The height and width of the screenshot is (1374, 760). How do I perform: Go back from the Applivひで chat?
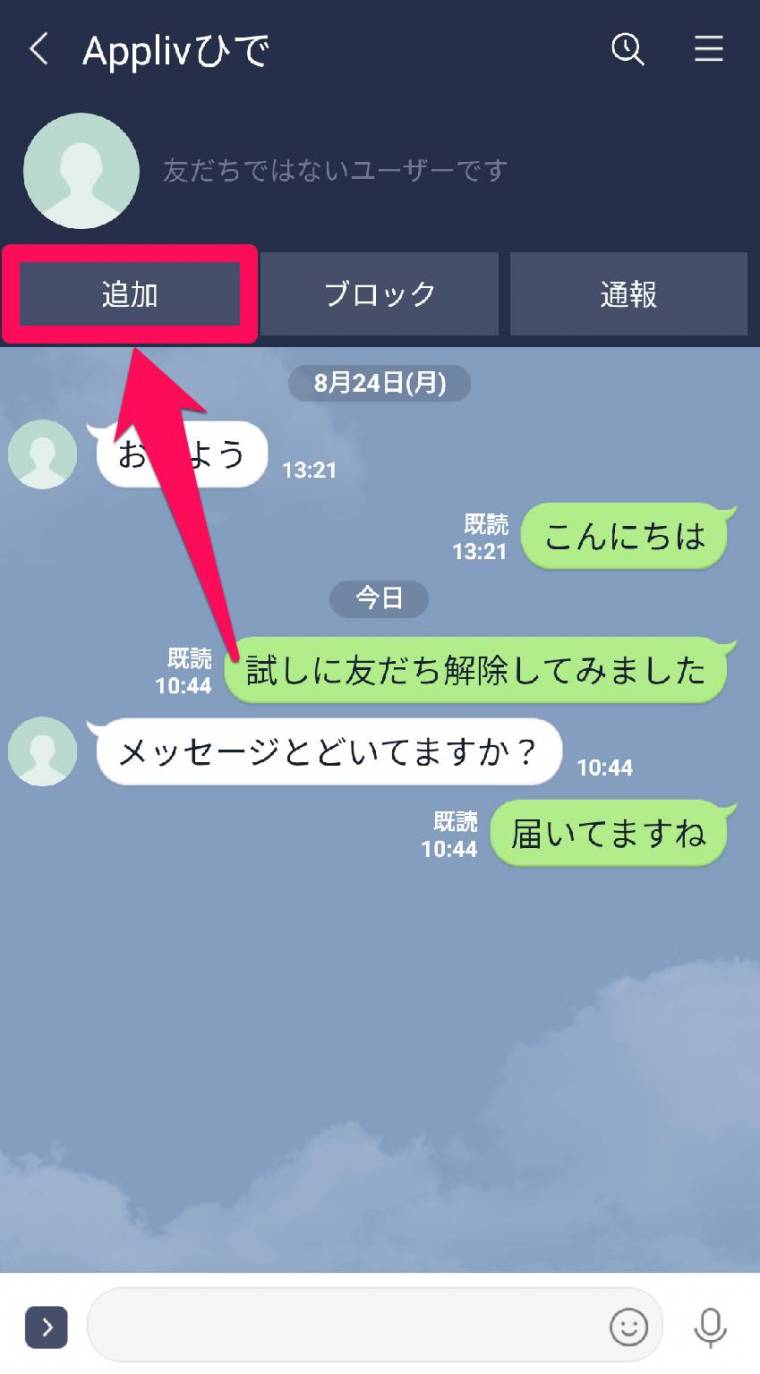point(38,49)
